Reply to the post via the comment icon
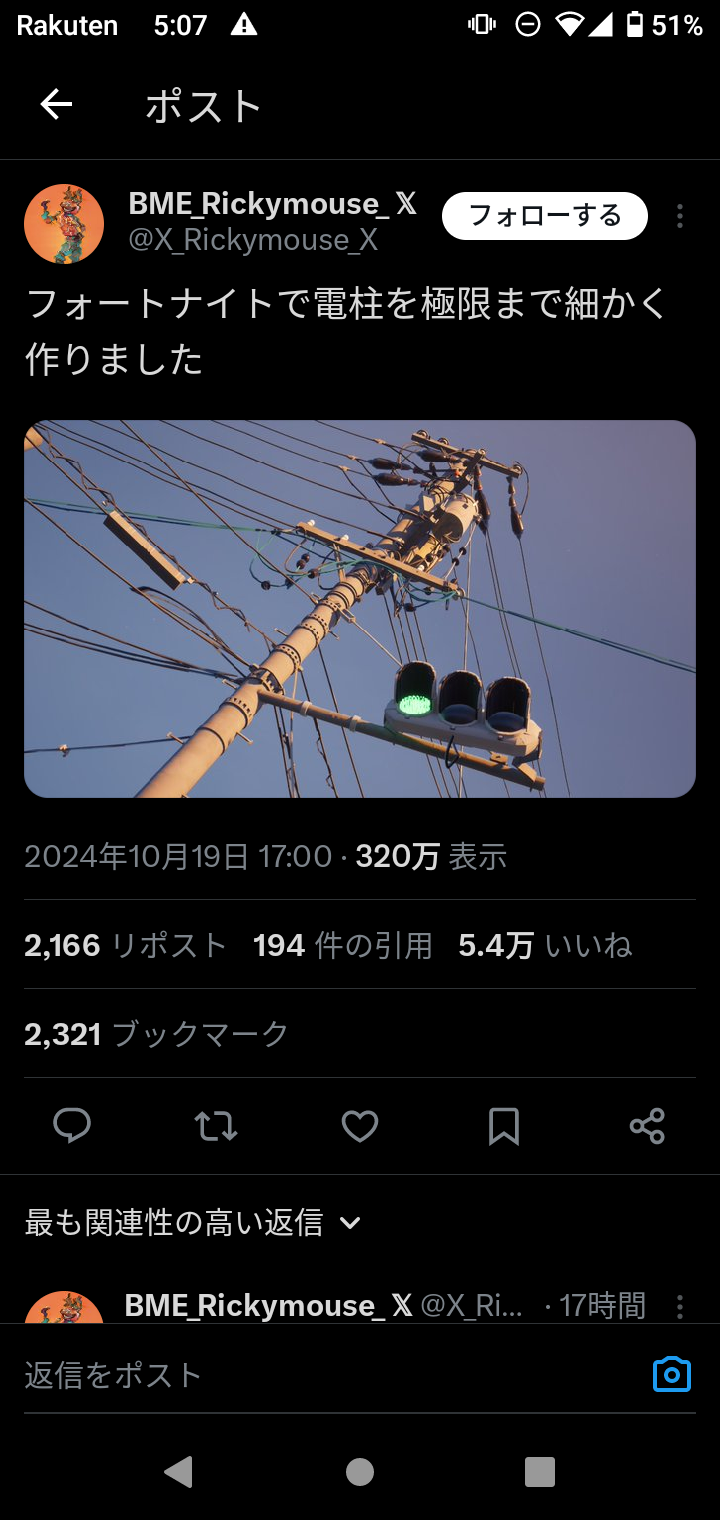This screenshot has width=720, height=1520. point(72,1126)
